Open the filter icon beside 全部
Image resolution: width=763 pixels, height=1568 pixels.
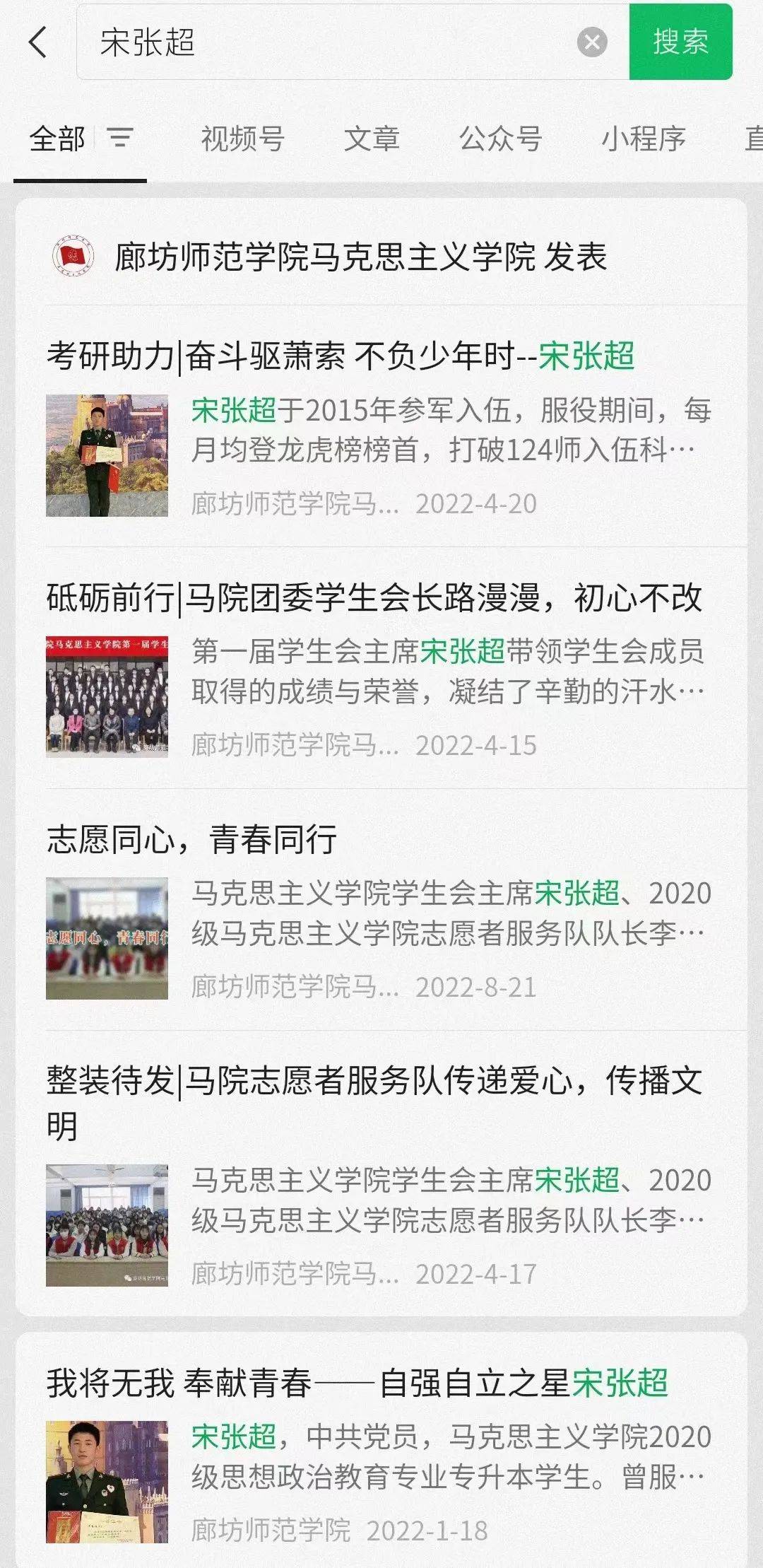pos(120,138)
